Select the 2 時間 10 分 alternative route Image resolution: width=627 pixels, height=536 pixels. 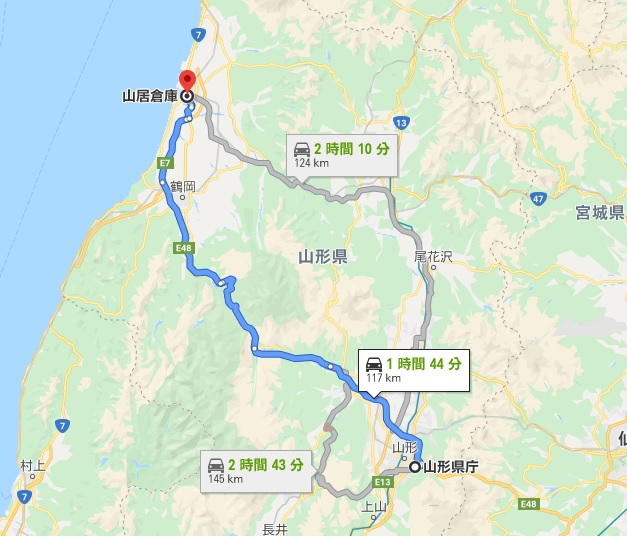point(342,153)
